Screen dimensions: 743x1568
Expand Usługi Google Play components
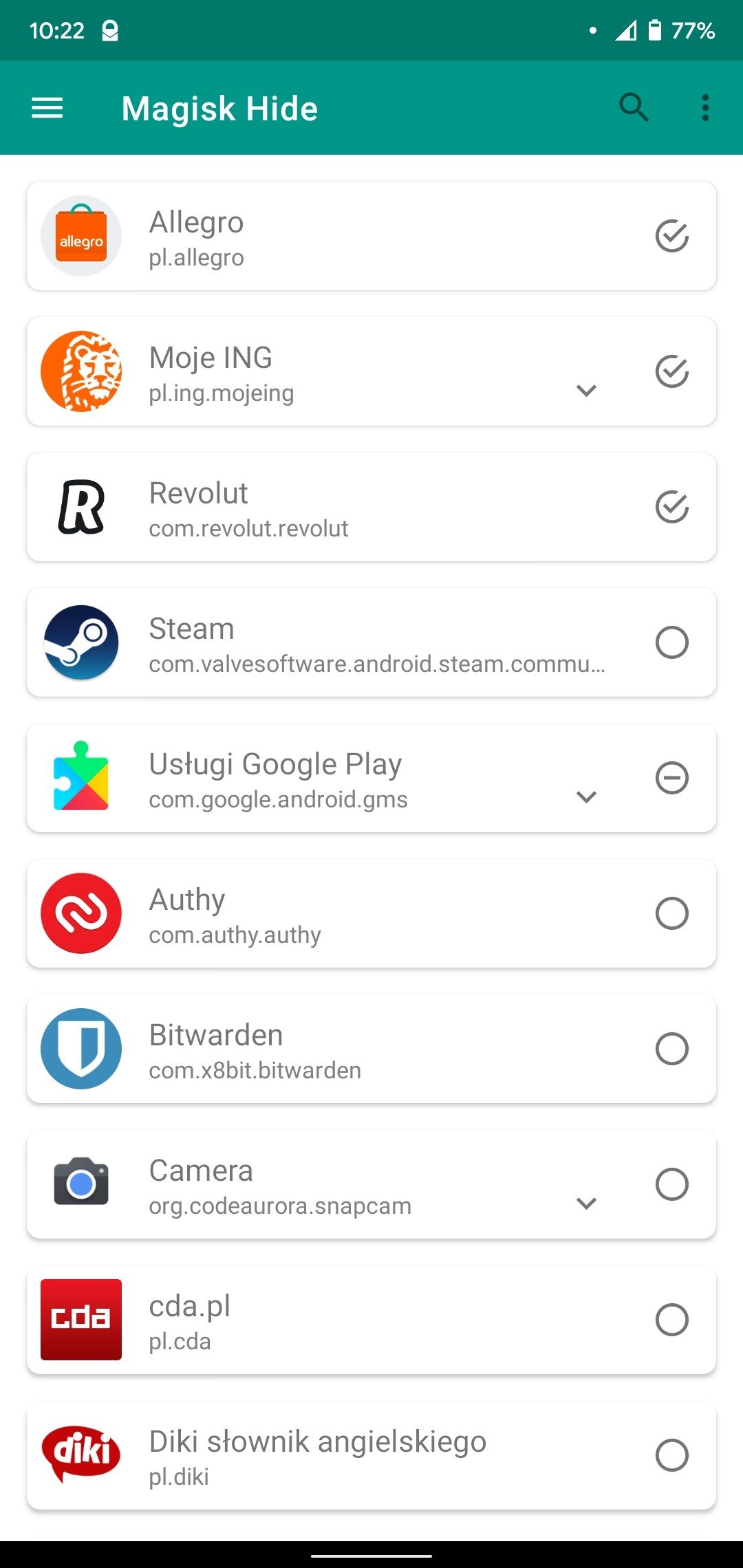[585, 796]
